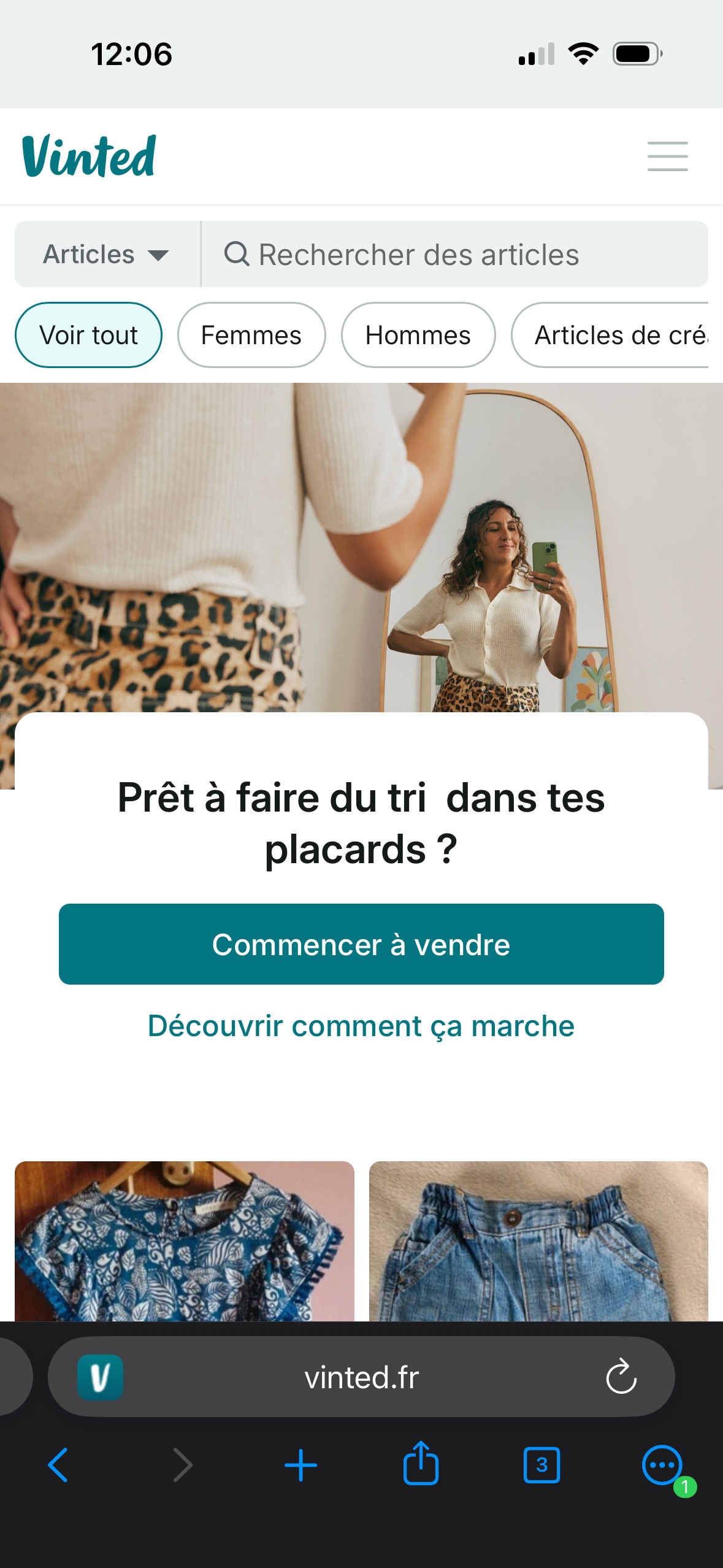Image resolution: width=723 pixels, height=1568 pixels.
Task: Enable the Hommes filter chip
Action: click(418, 335)
